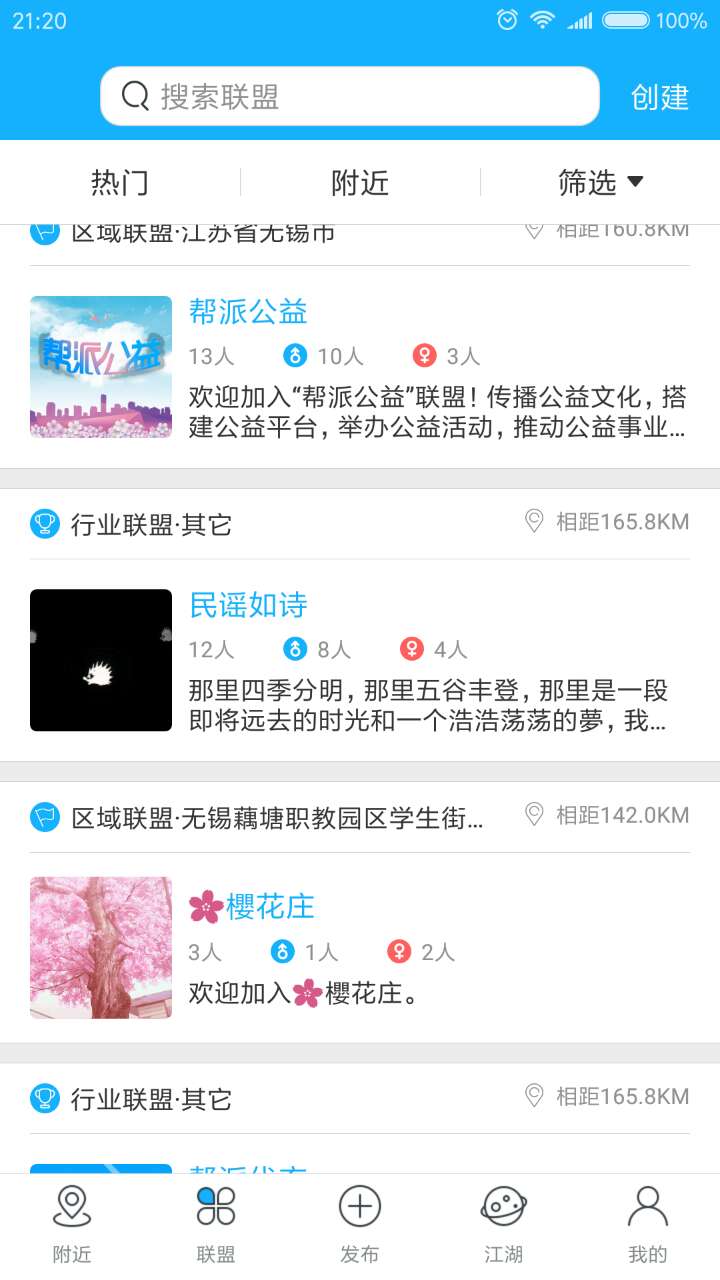Click the location pin beside 相距165.8KM
This screenshot has height=1280, width=720.
(x=535, y=521)
